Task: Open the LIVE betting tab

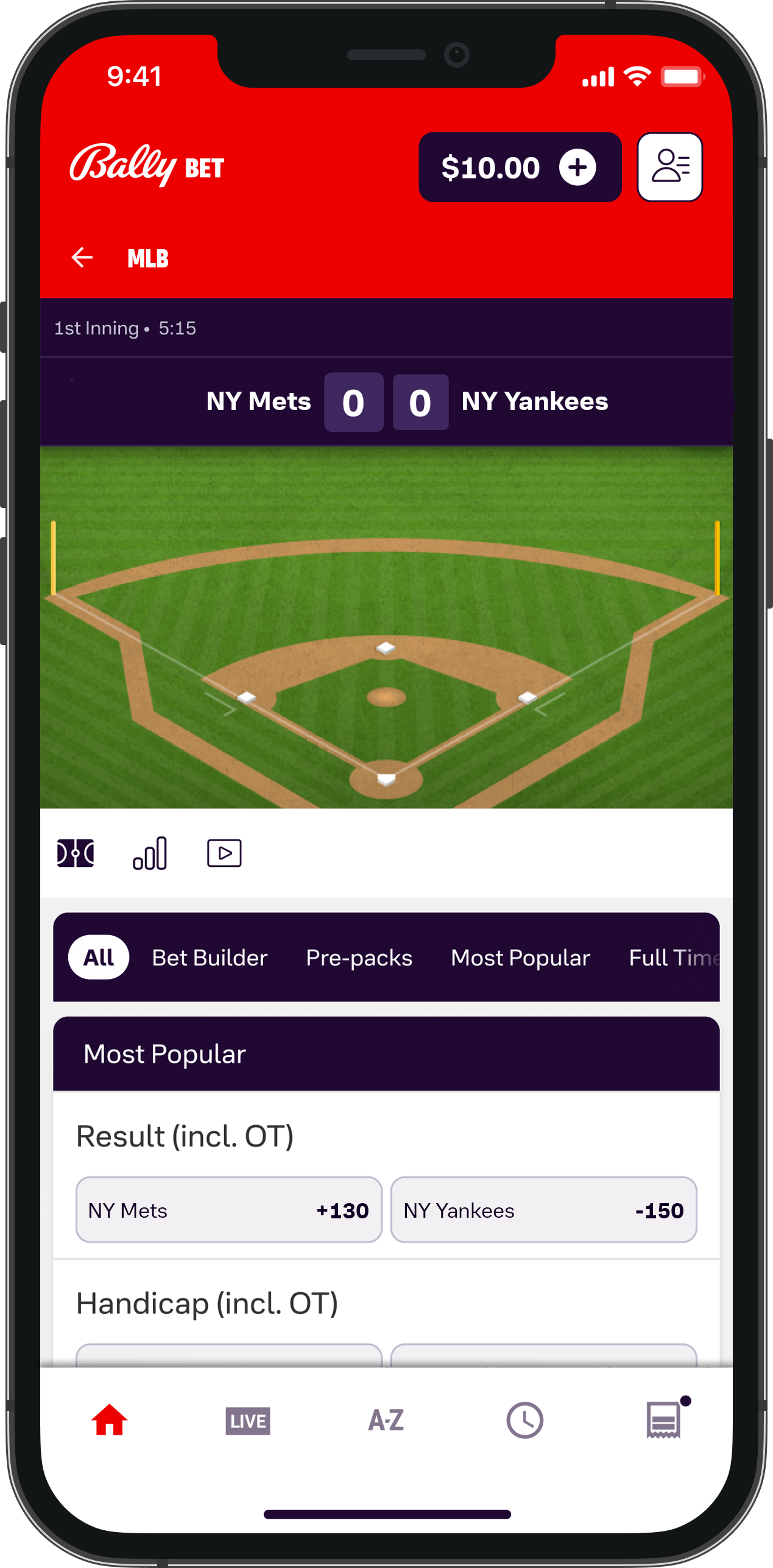Action: (247, 1421)
